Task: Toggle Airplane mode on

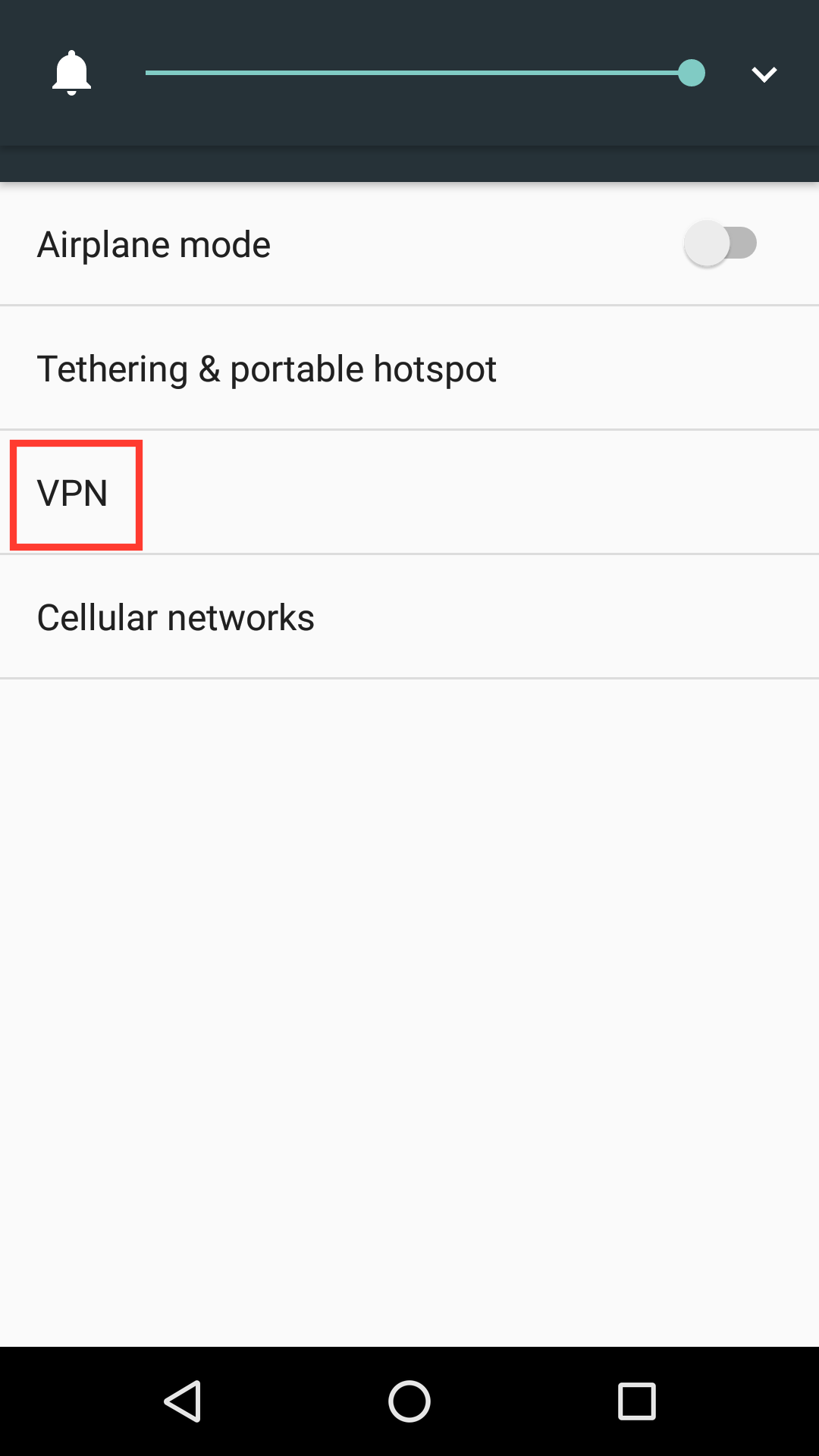Action: (720, 244)
